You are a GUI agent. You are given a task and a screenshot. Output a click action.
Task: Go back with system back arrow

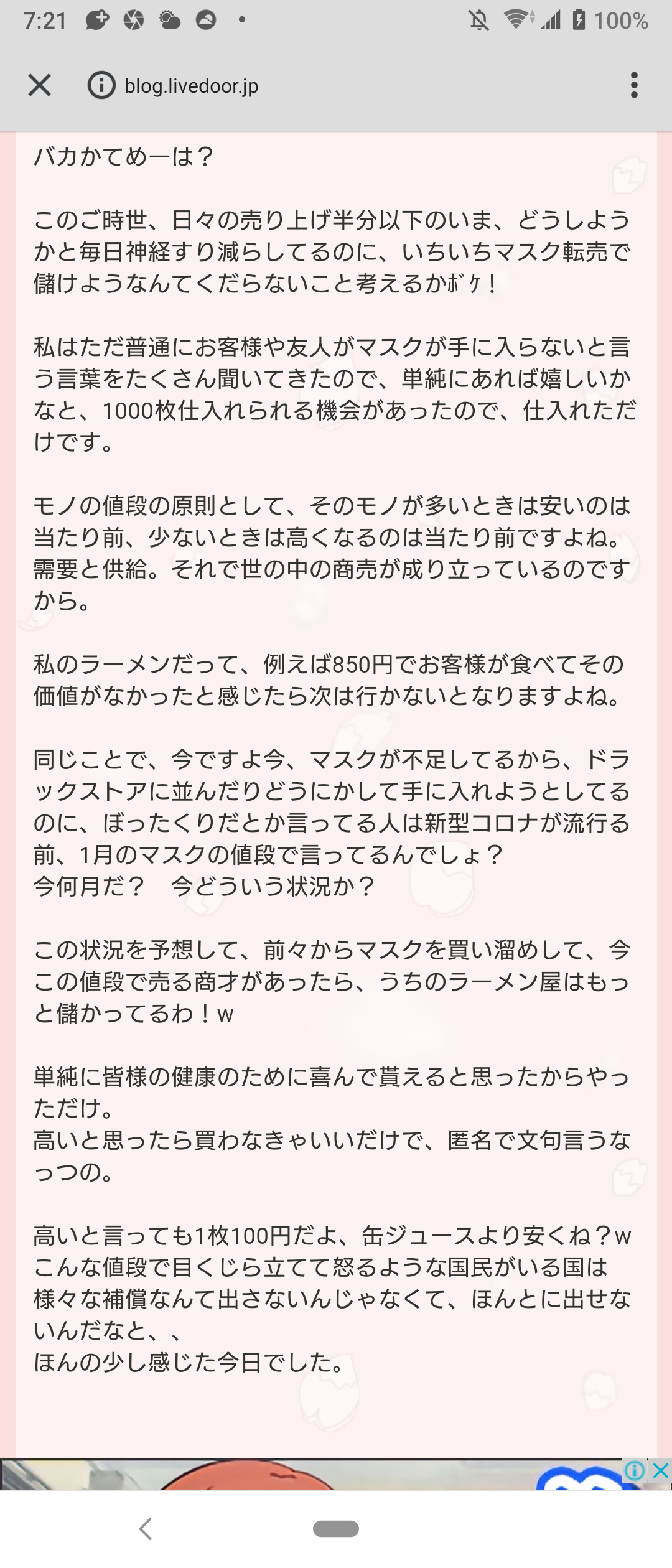click(146, 1528)
